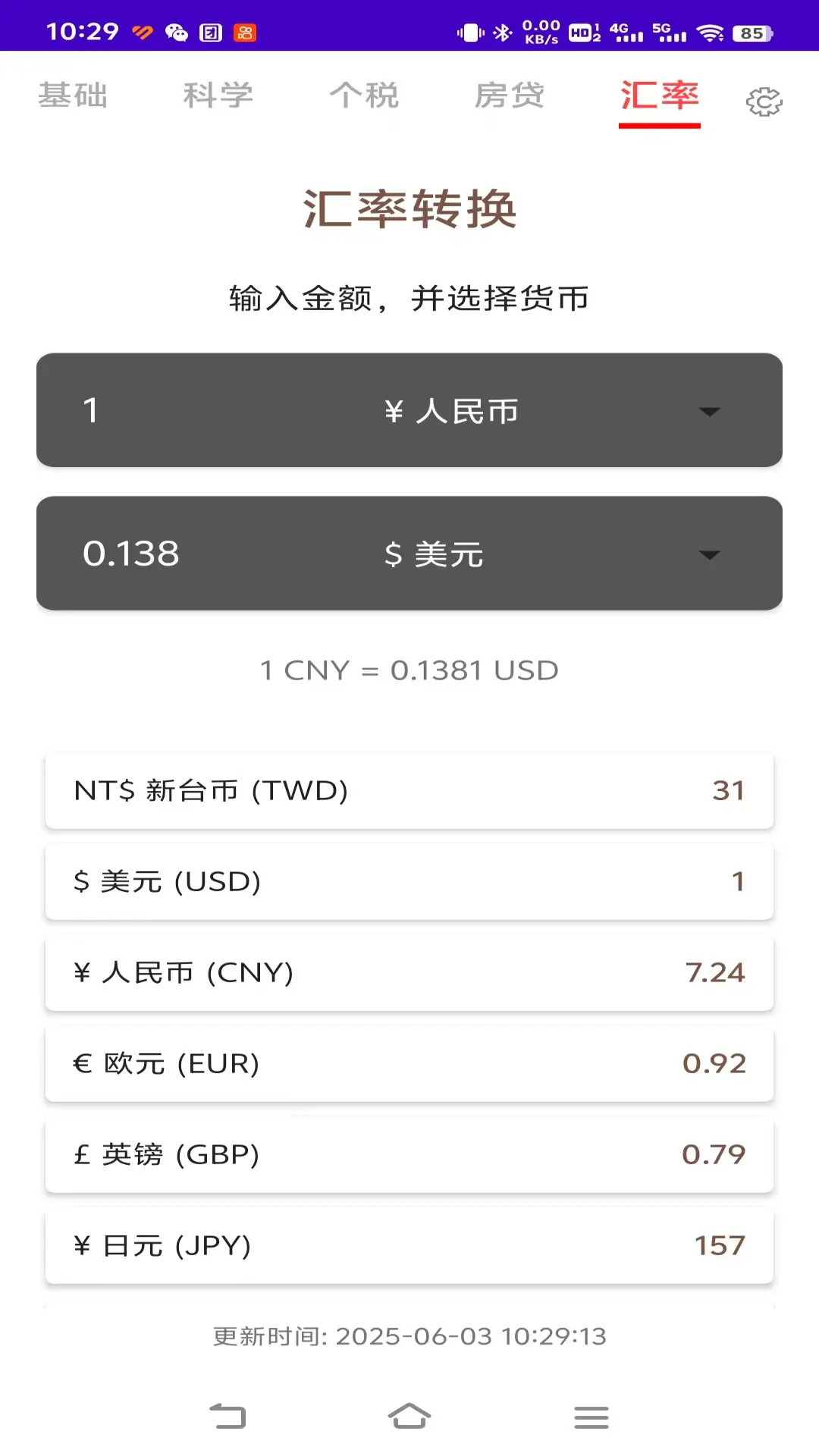The image size is (819, 1456).
Task: Open the WeChat icon in status bar
Action: [x=176, y=32]
